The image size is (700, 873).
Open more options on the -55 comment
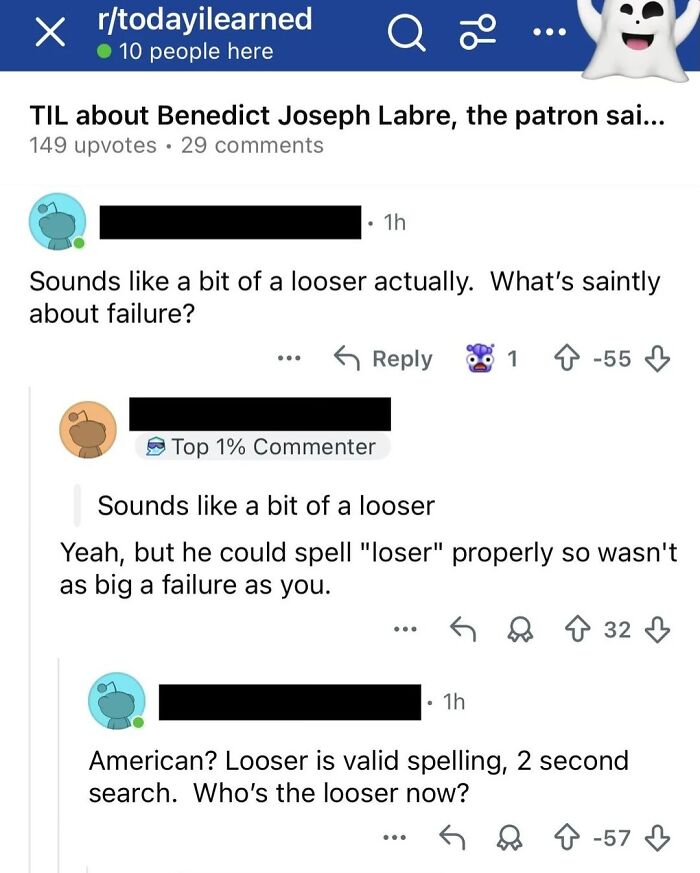290,359
